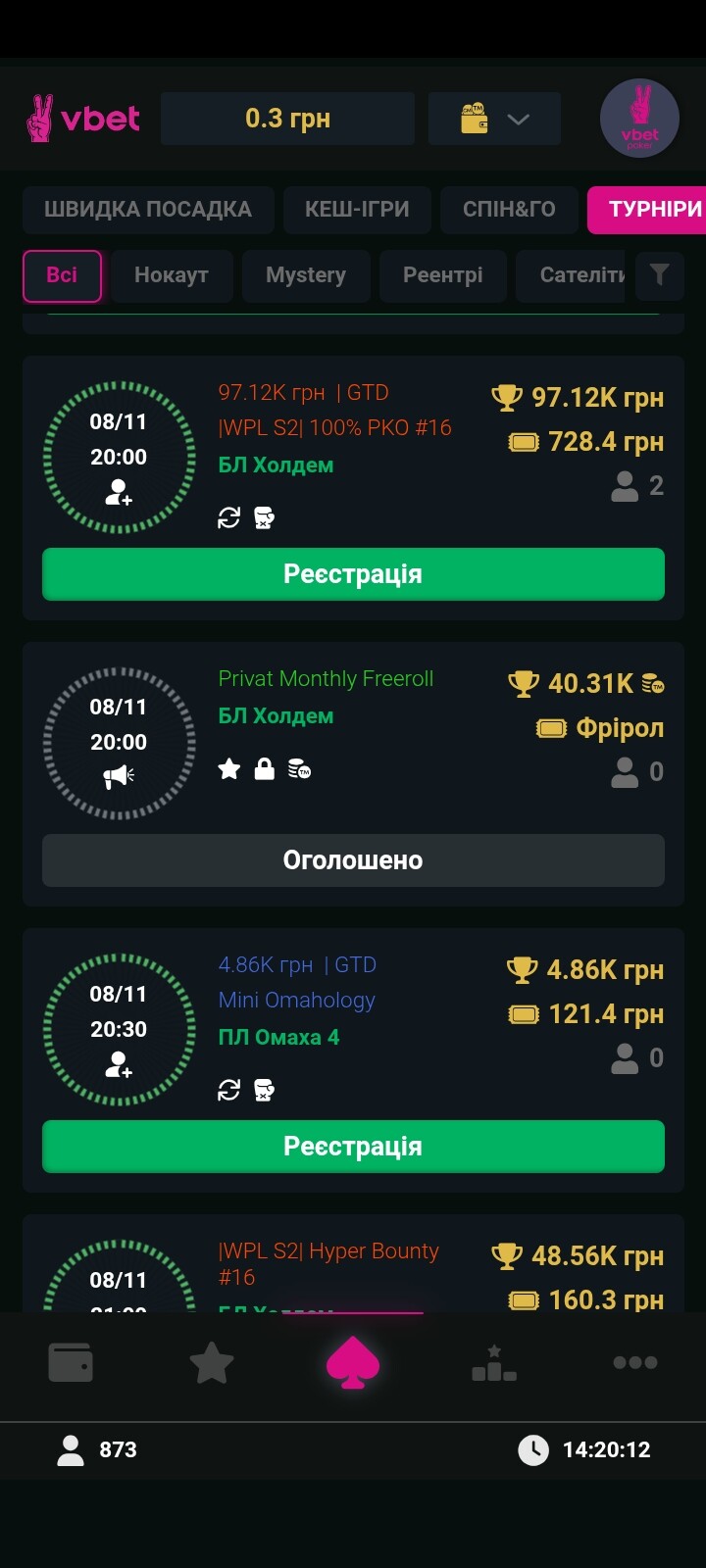Show Реентрі tournaments

442,275
